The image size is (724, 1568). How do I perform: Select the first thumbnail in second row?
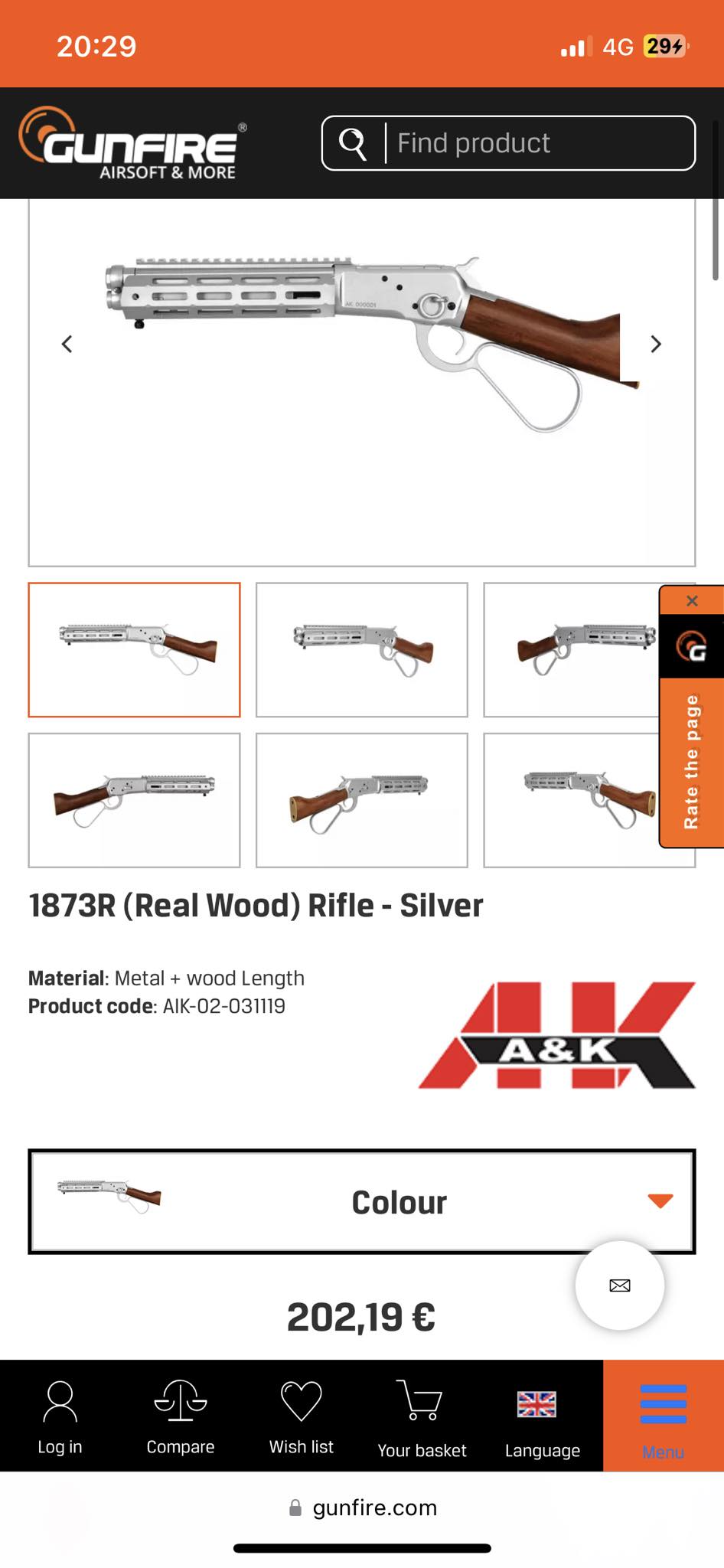pos(134,800)
